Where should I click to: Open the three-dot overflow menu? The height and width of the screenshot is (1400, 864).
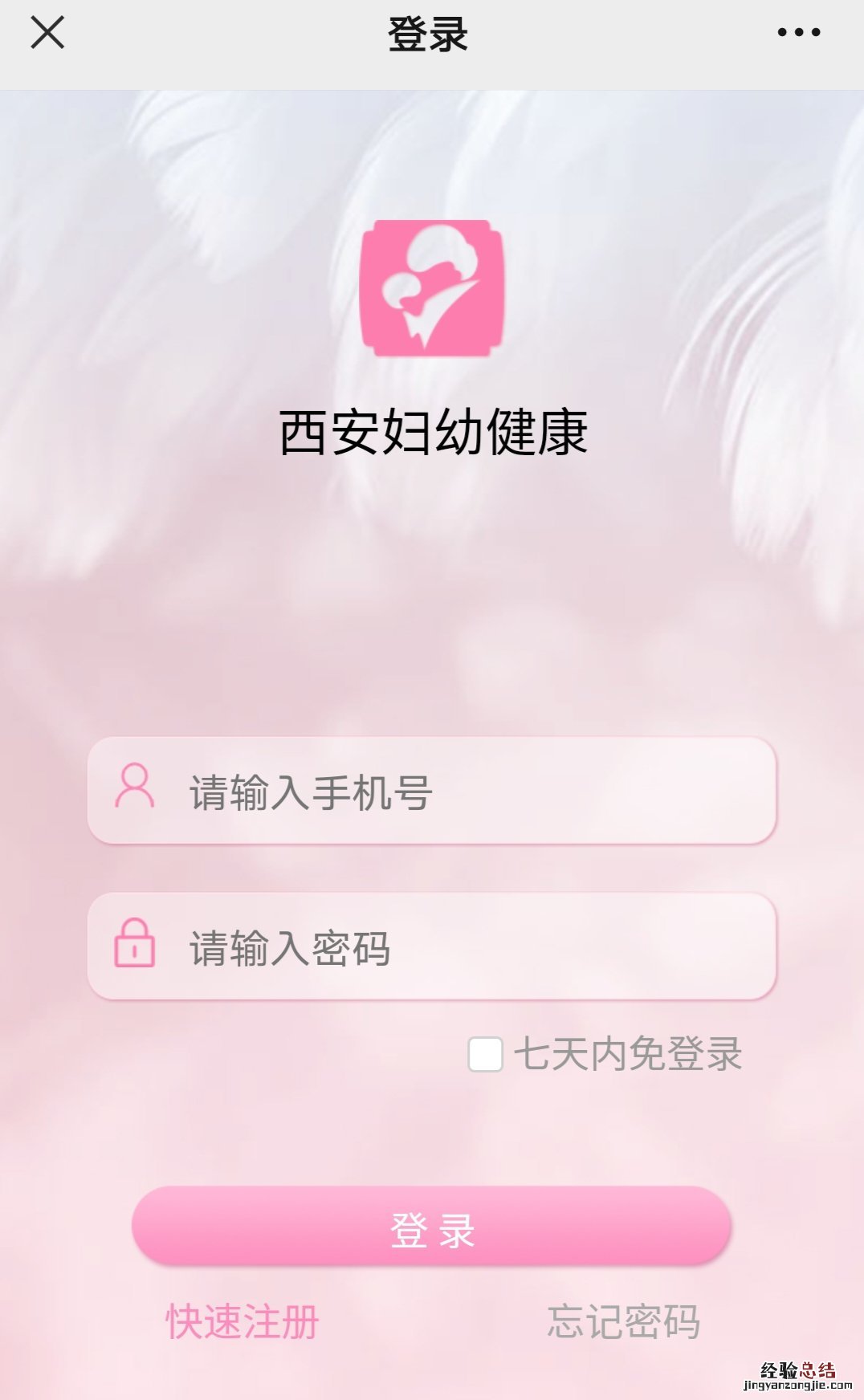798,33
